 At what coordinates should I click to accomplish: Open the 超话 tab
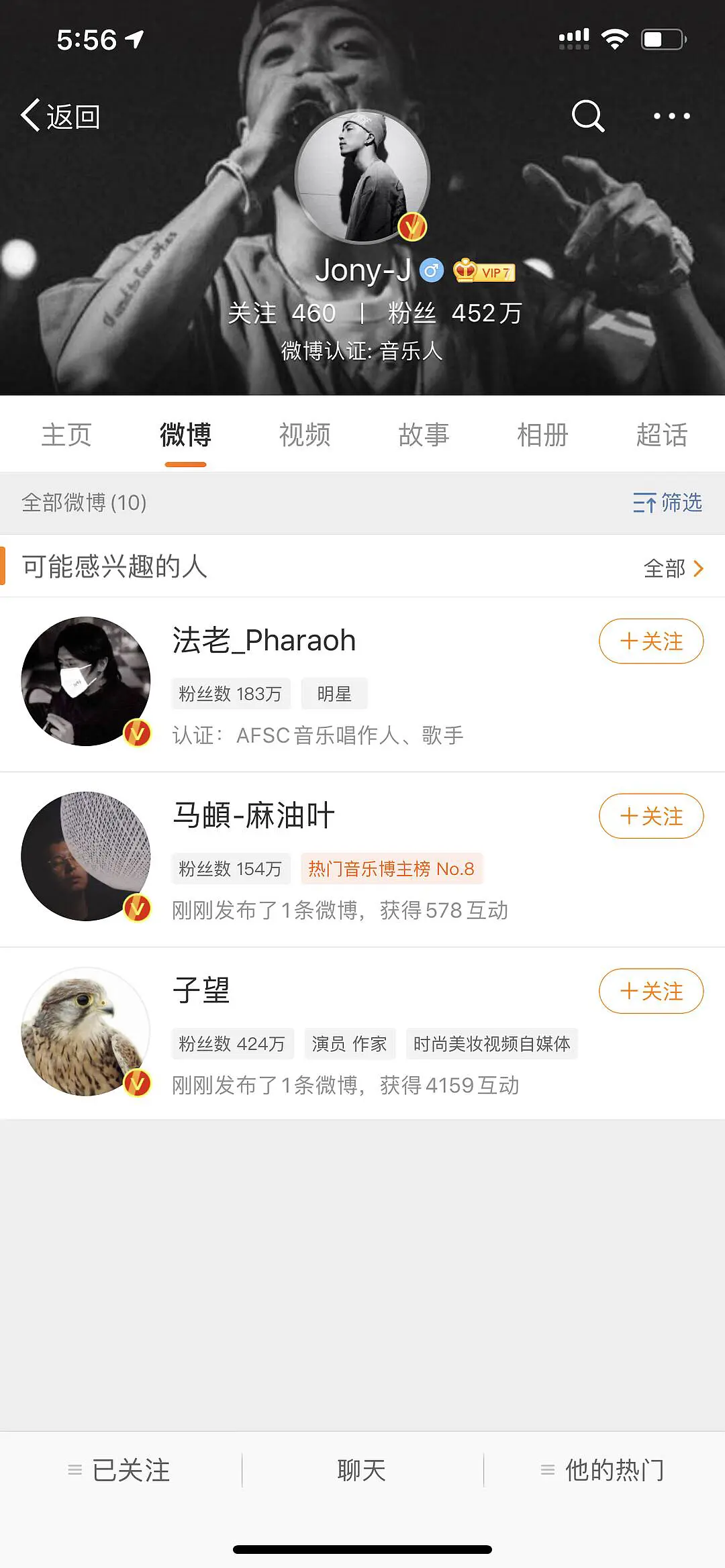(x=662, y=435)
